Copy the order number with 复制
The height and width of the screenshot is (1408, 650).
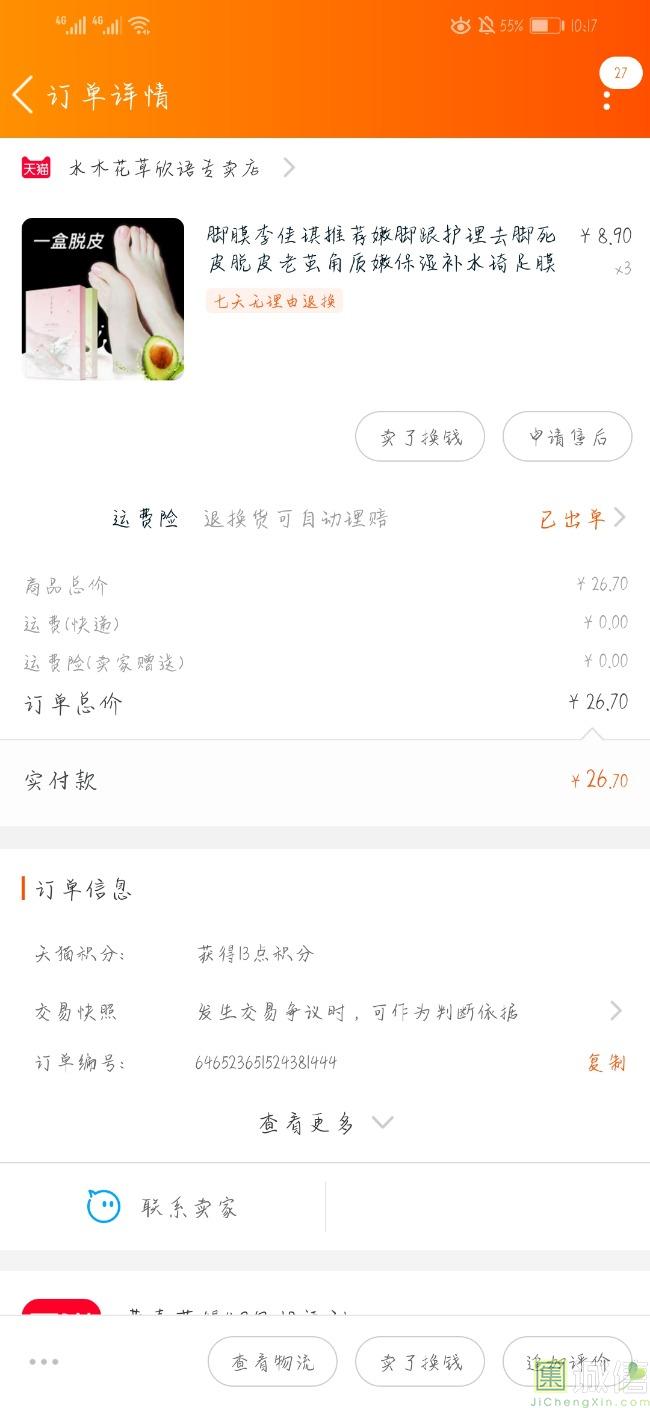606,1062
